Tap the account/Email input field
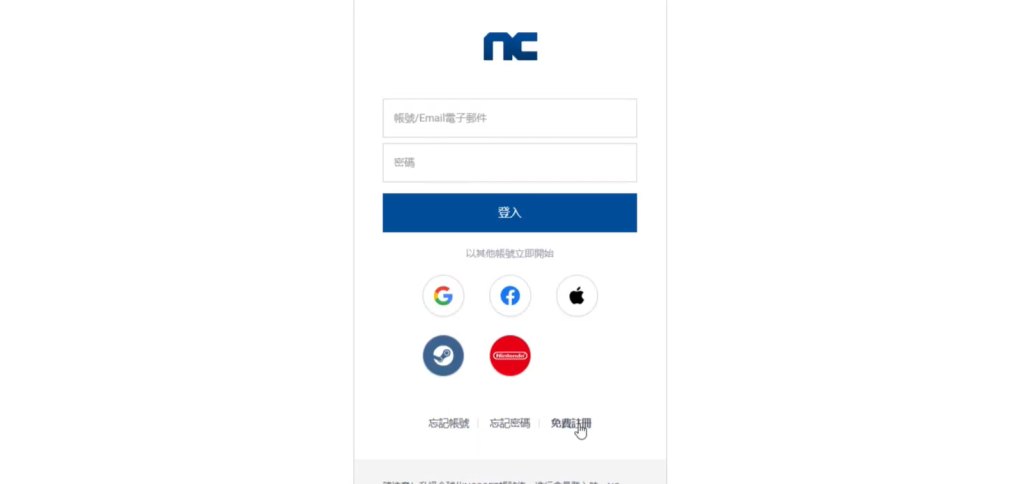Screen dimensions: 1024x484 pyautogui.click(x=509, y=118)
